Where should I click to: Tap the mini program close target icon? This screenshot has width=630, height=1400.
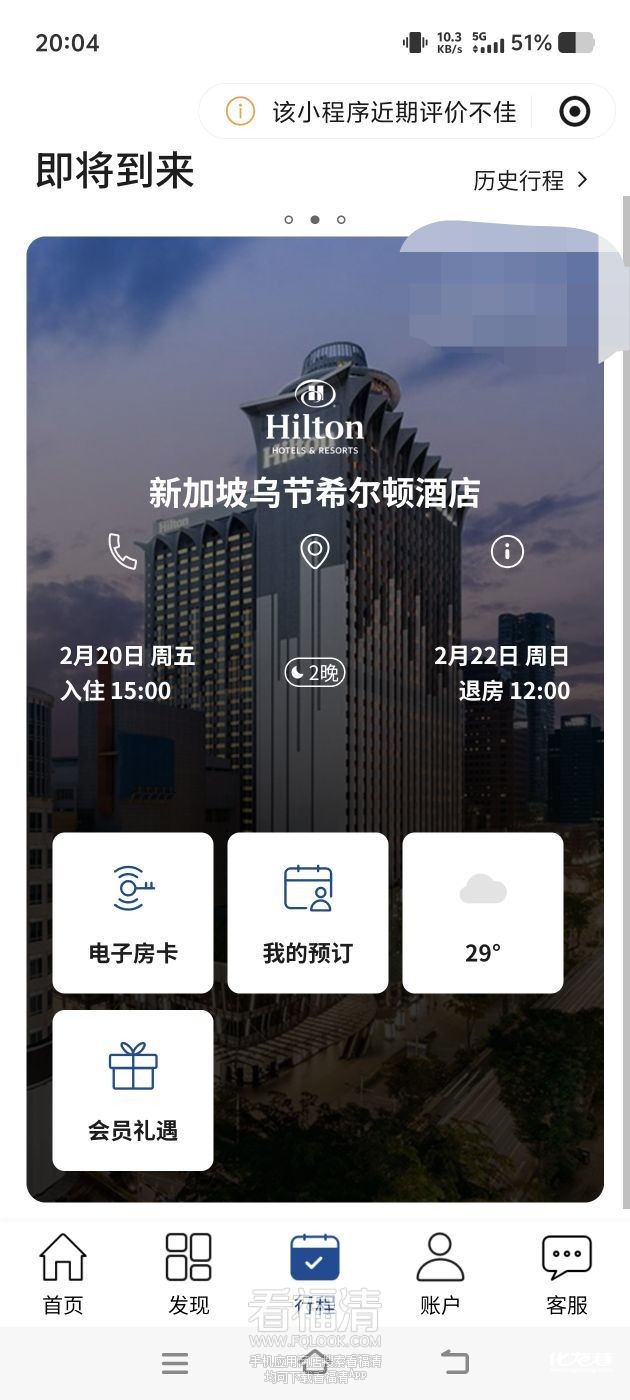pyautogui.click(x=574, y=111)
